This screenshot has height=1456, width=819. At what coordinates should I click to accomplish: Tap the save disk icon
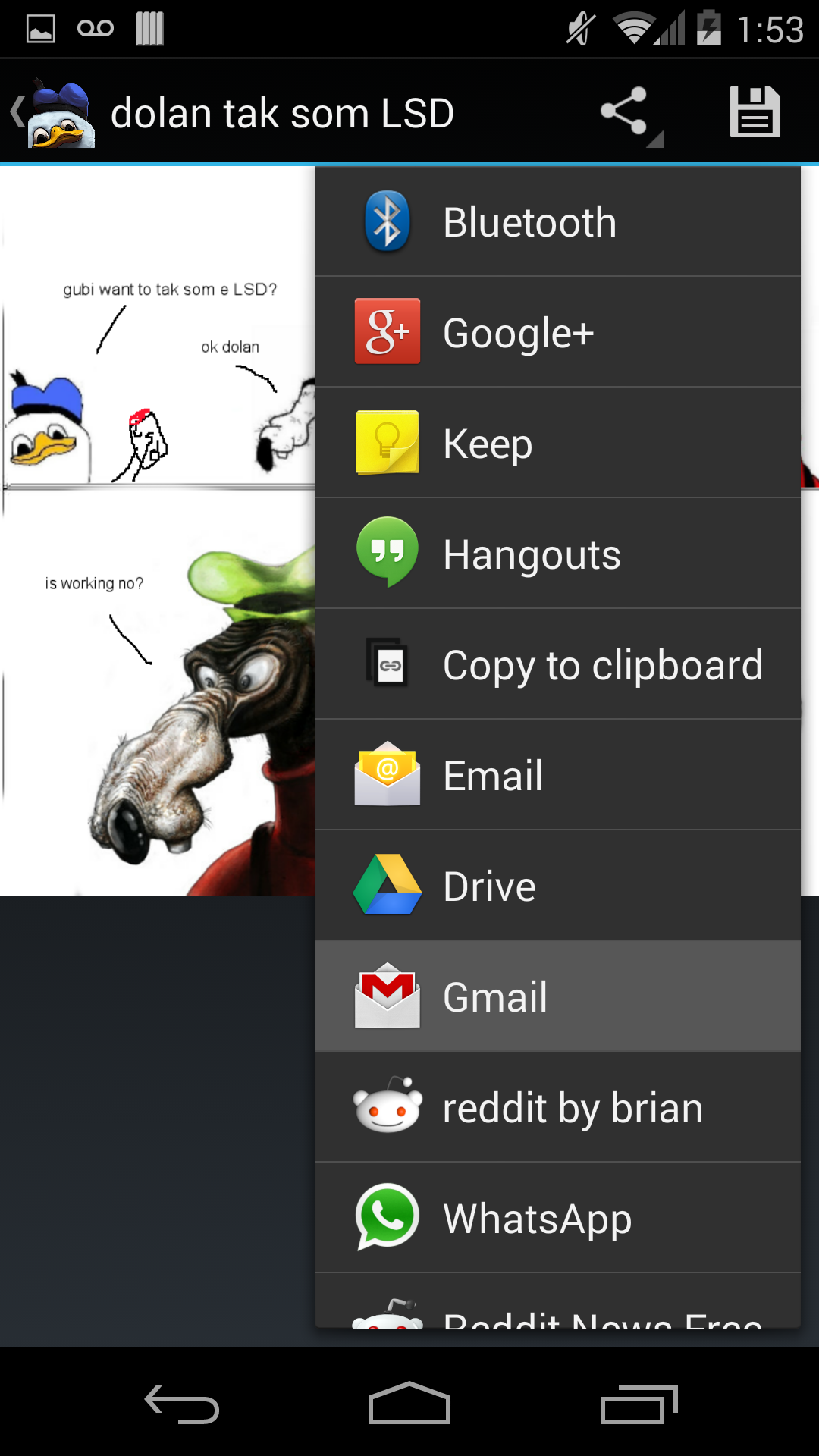click(755, 112)
